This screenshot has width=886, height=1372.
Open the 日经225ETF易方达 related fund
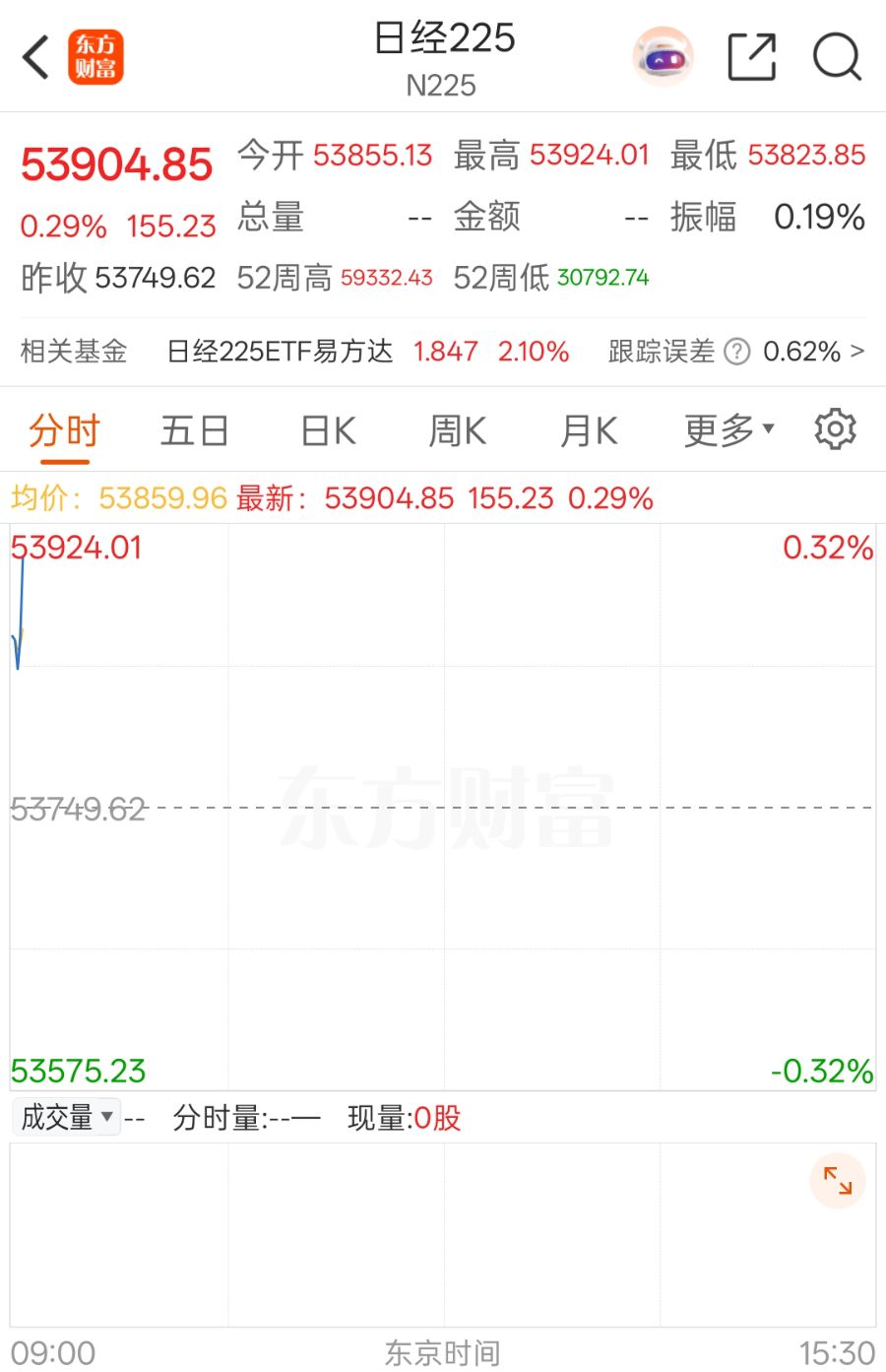pyautogui.click(x=281, y=352)
